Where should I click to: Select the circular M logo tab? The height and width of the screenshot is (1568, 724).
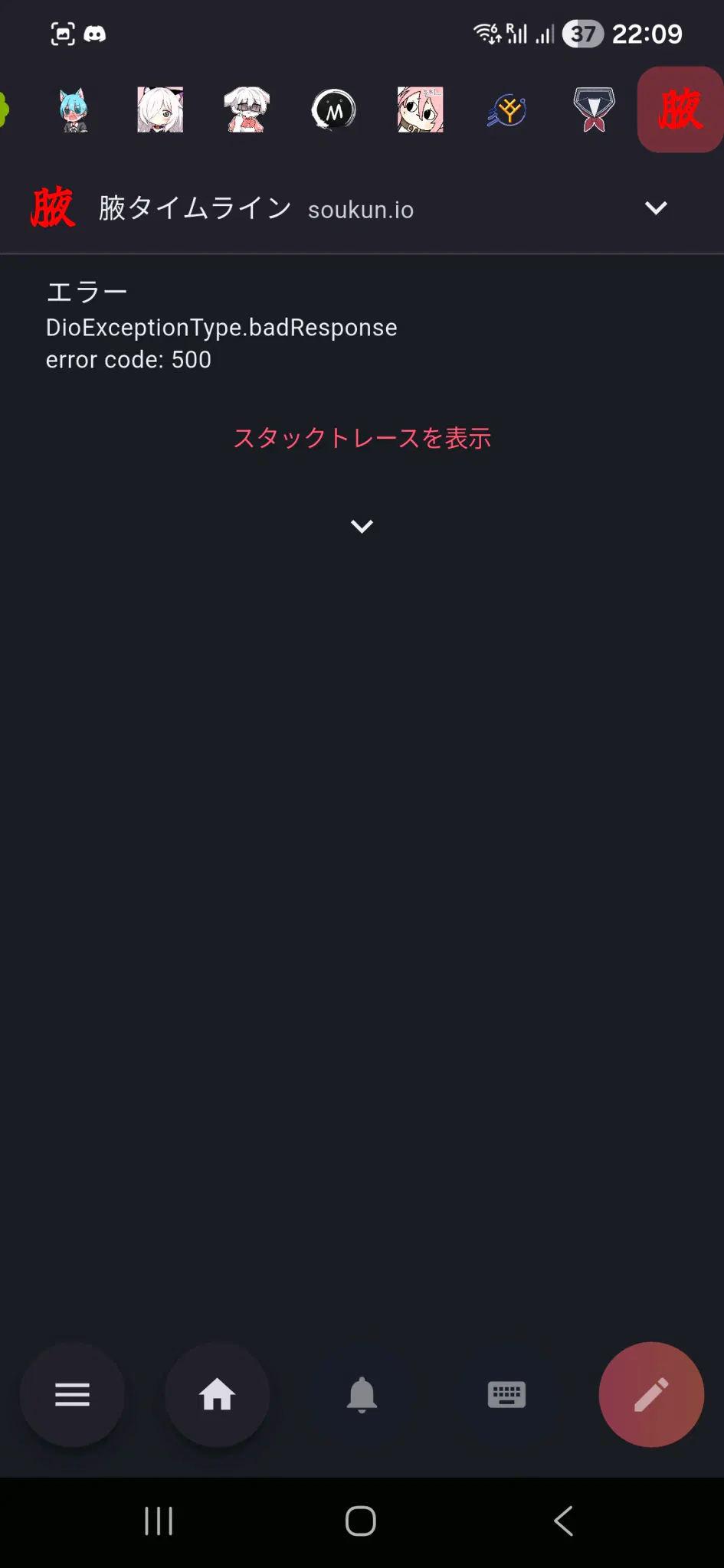[333, 110]
